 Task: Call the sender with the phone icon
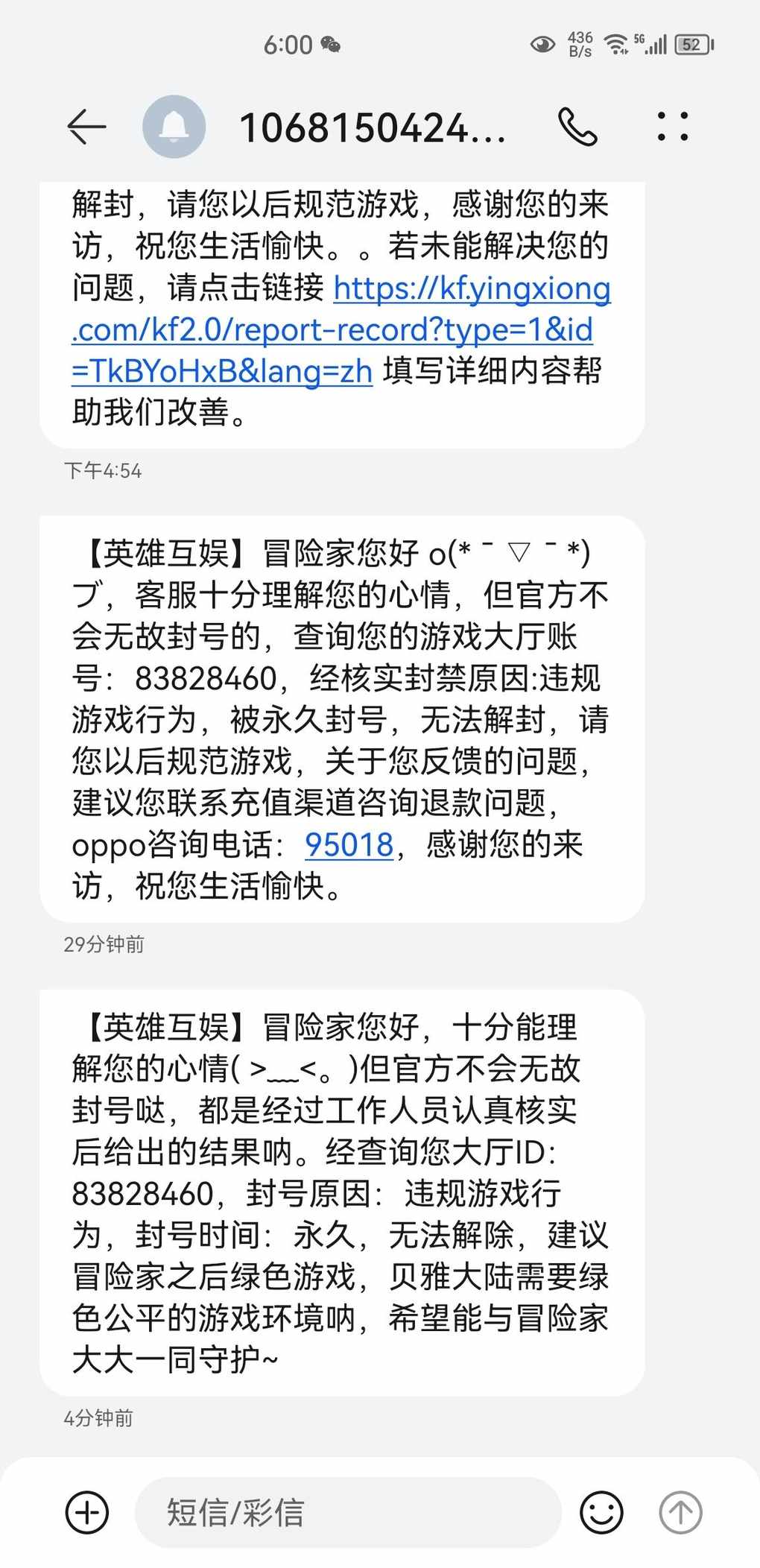point(577,127)
